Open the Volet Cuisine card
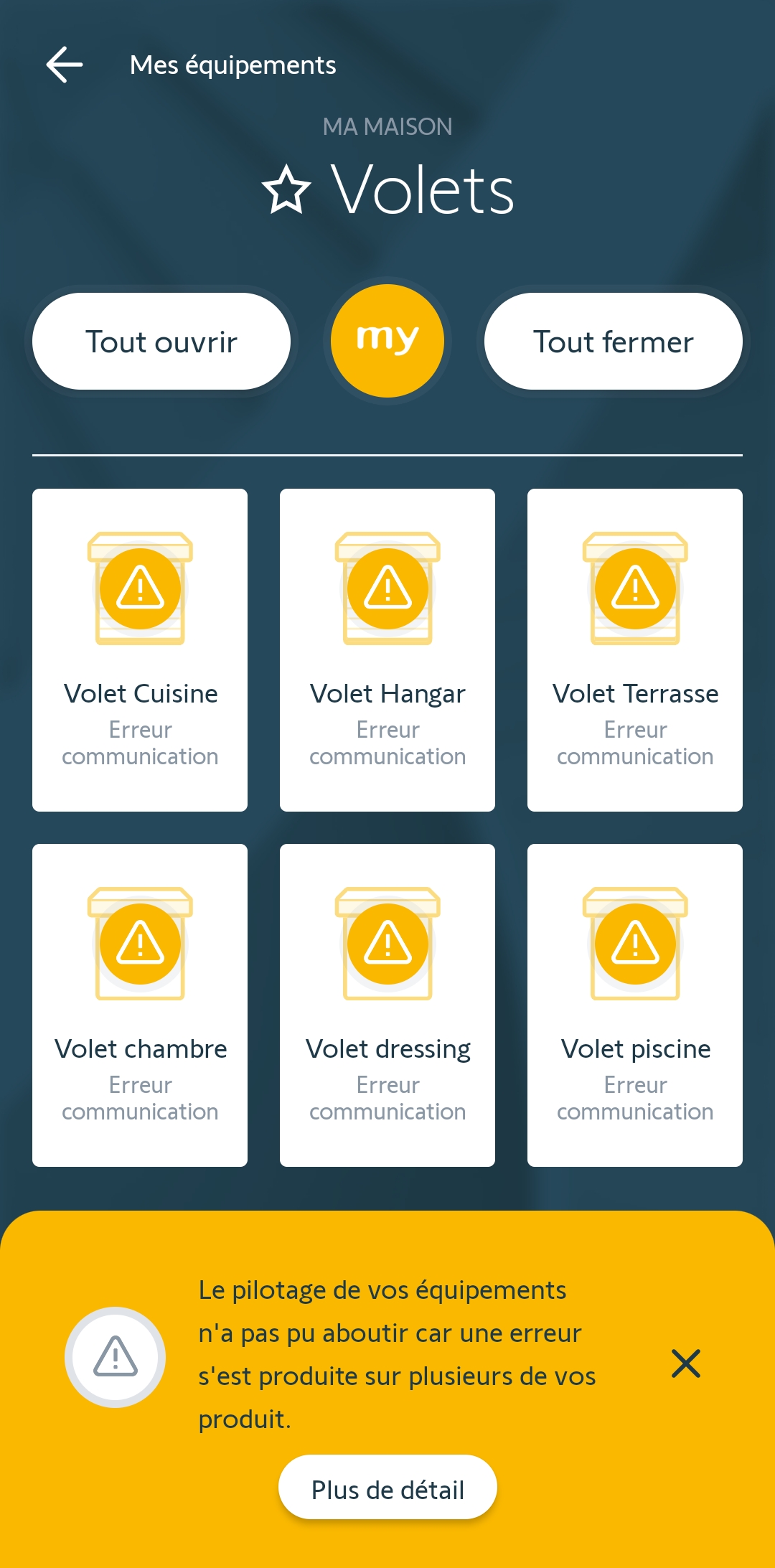775x1568 pixels. (x=140, y=649)
